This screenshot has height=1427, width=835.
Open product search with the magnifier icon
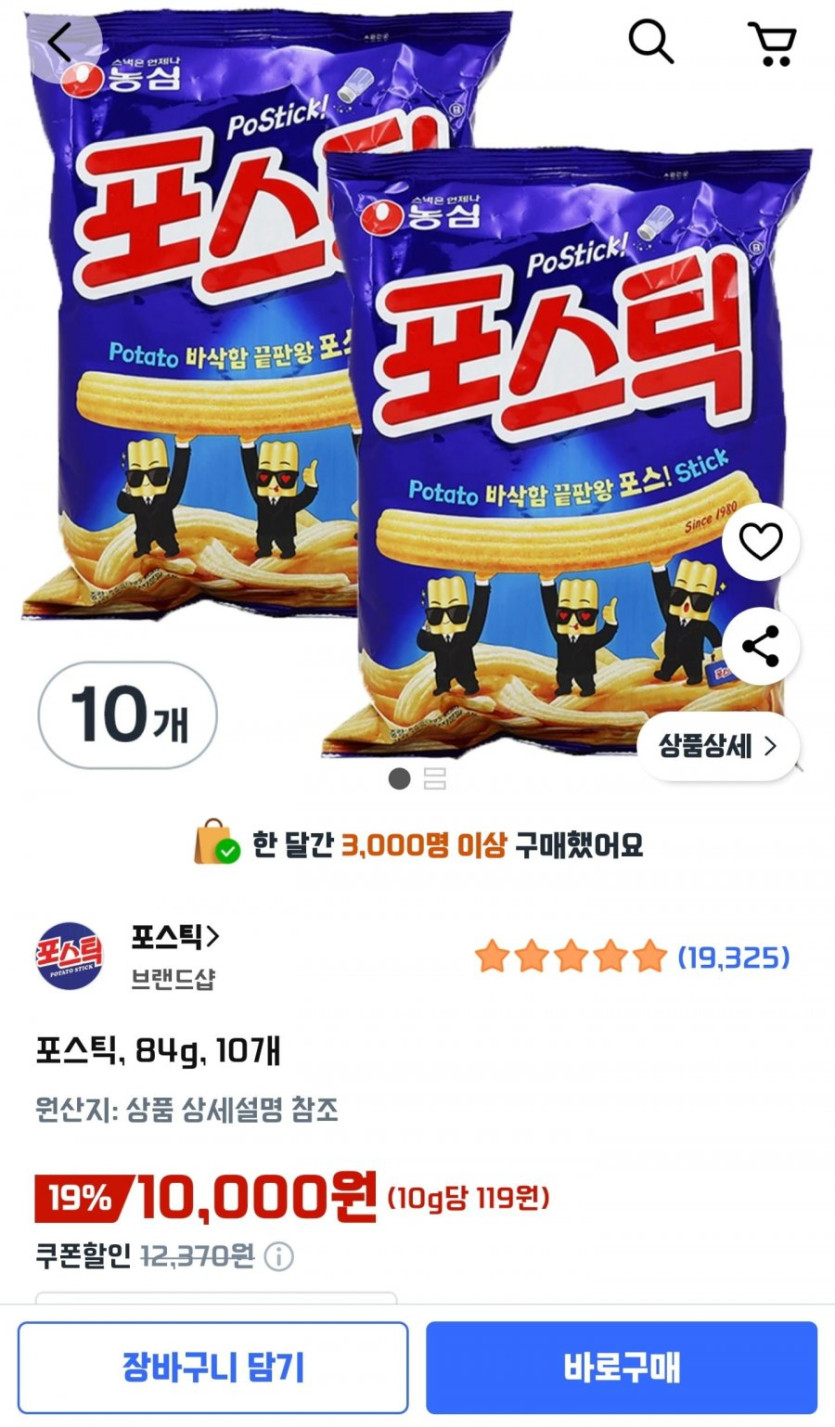point(650,43)
